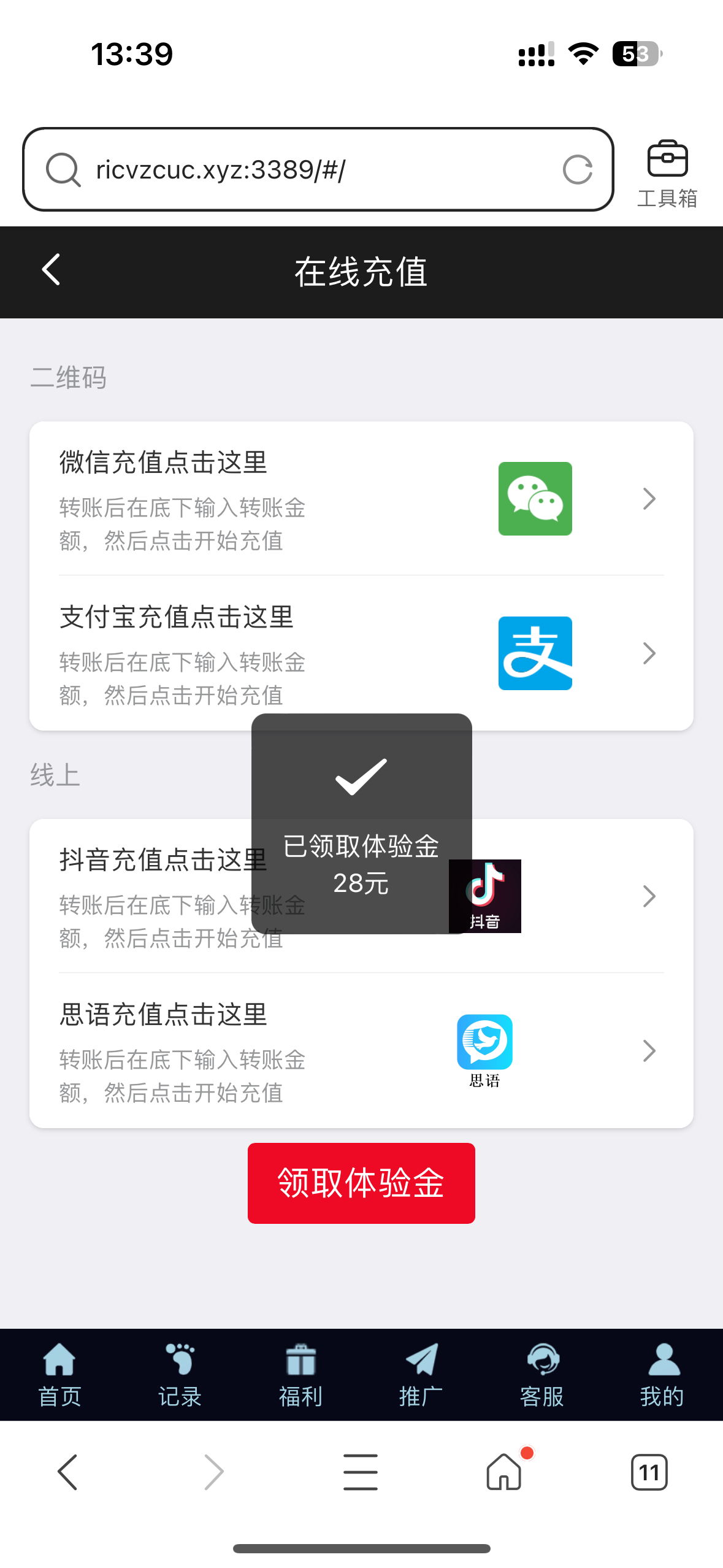
Task: Go to the 推广 tab
Action: [x=421, y=1375]
